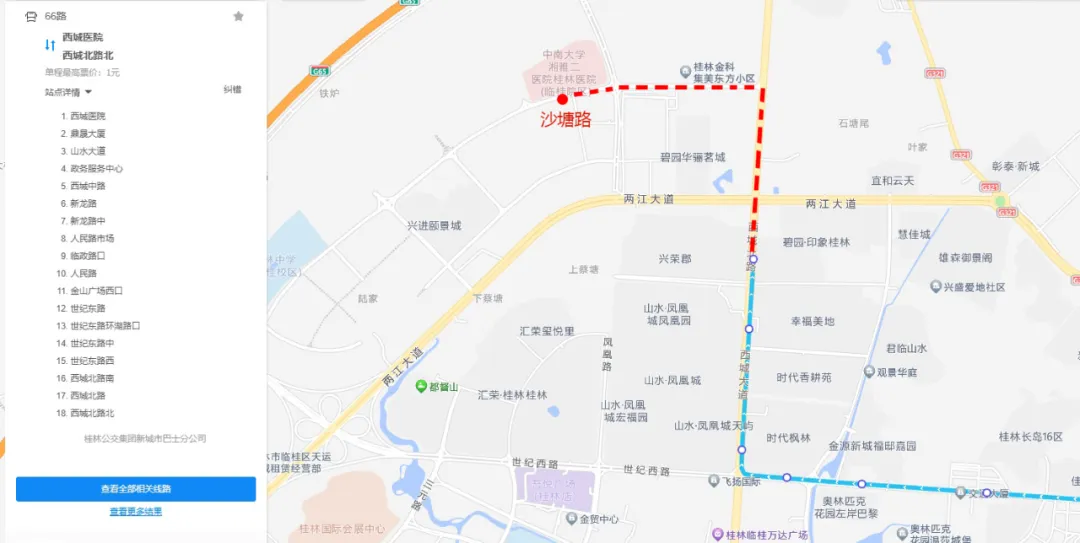Select stop 3. 山水大道

point(87,151)
